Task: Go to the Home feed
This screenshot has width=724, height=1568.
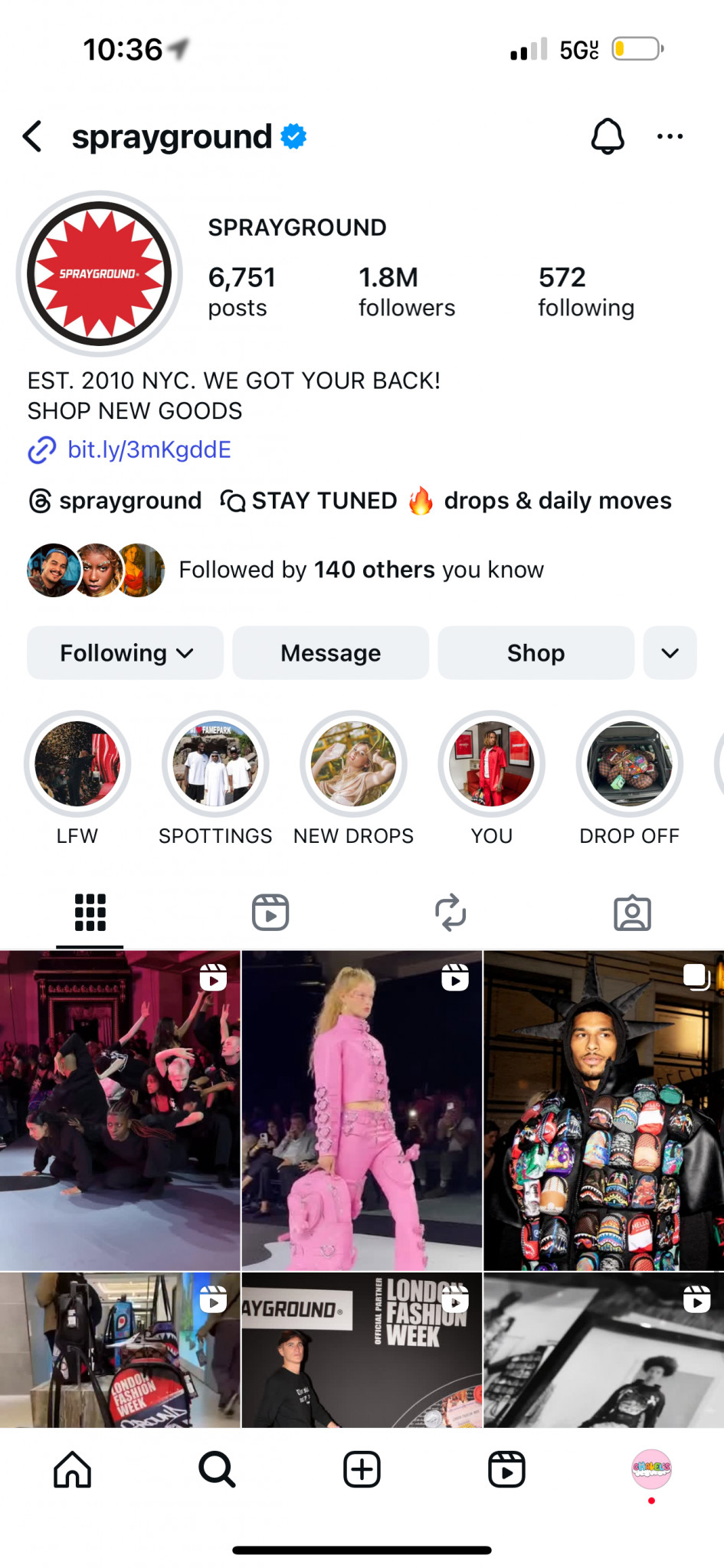Action: [x=73, y=1469]
